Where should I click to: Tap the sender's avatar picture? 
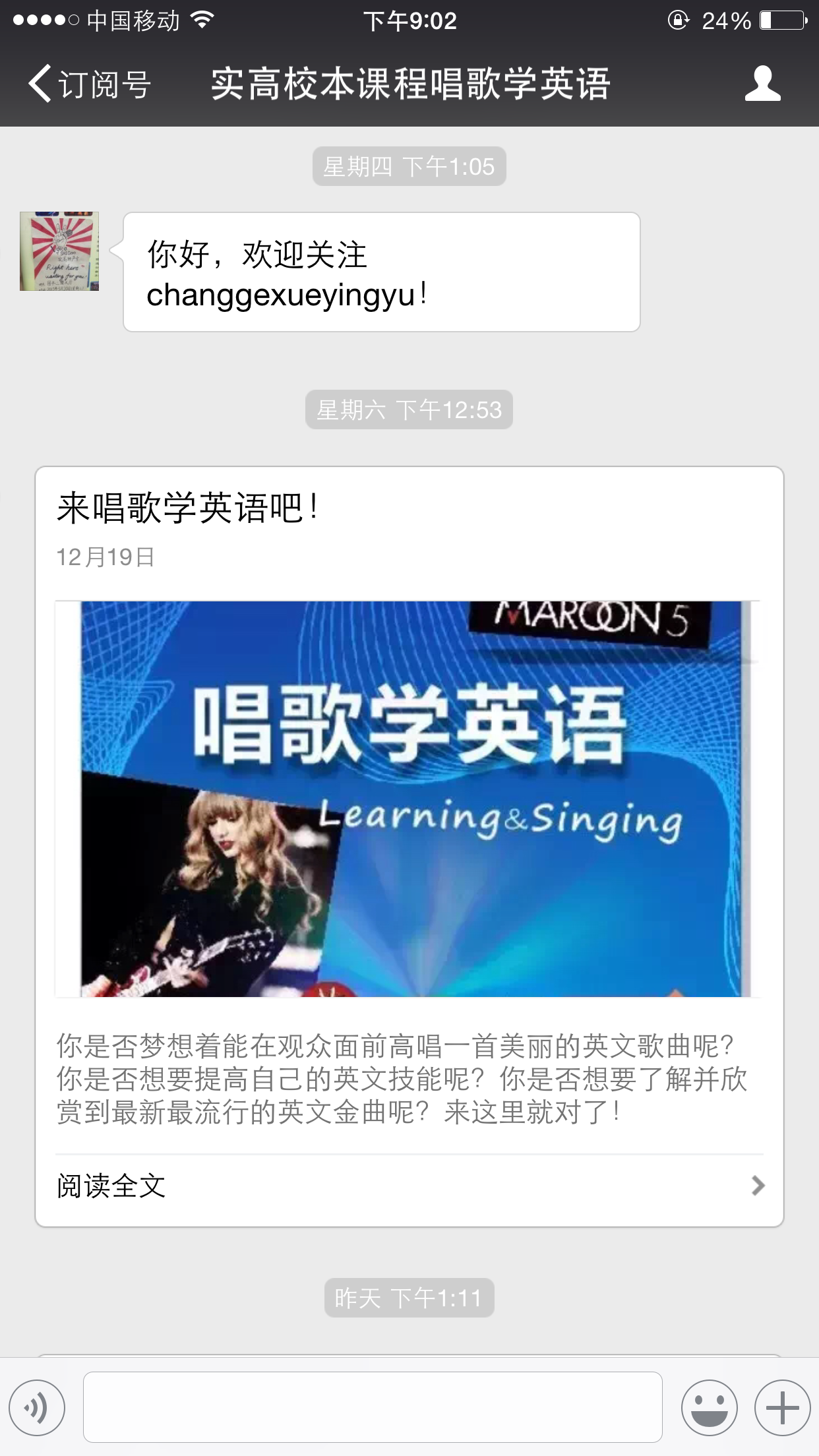click(59, 251)
